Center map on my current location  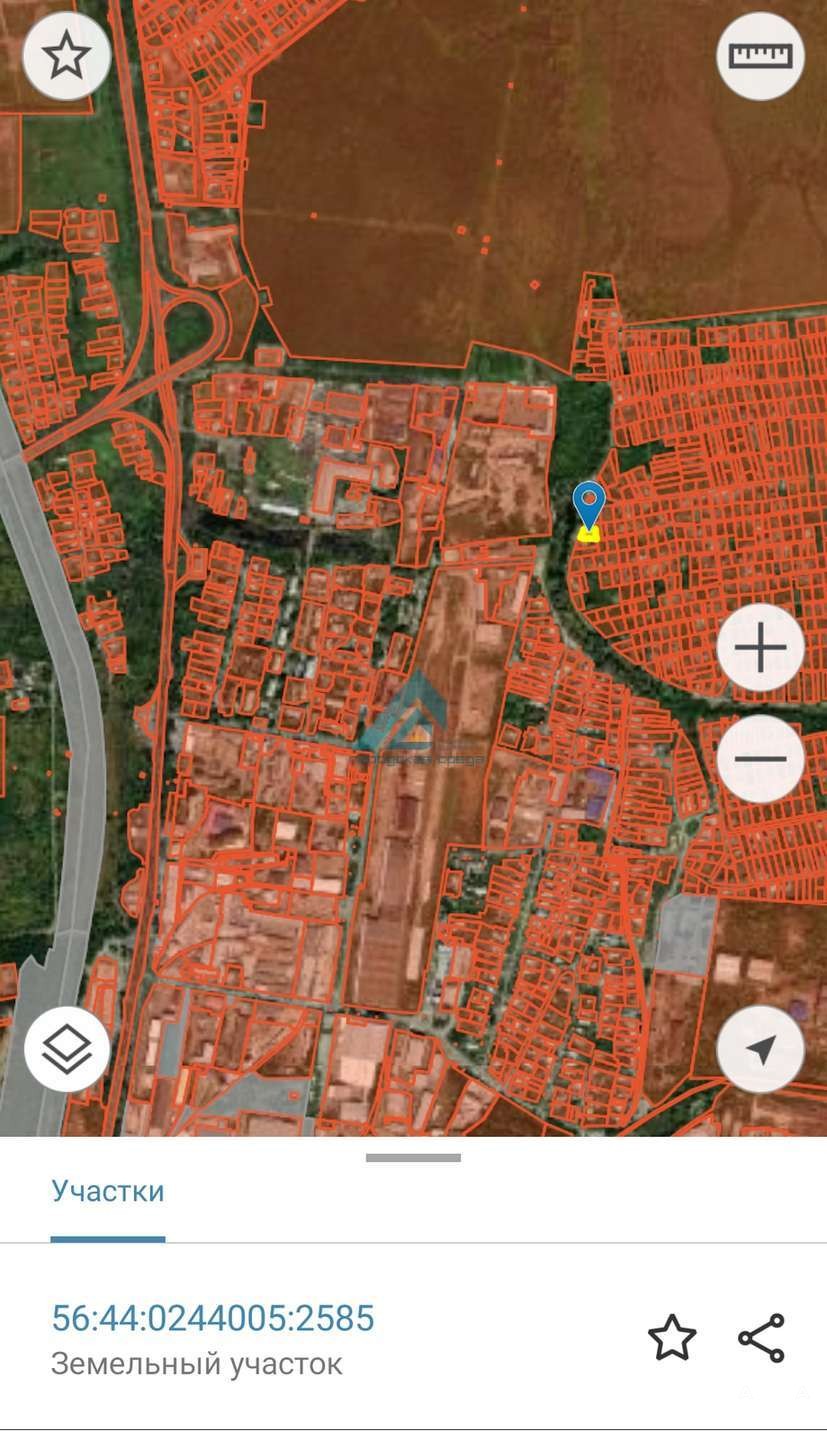[760, 1049]
